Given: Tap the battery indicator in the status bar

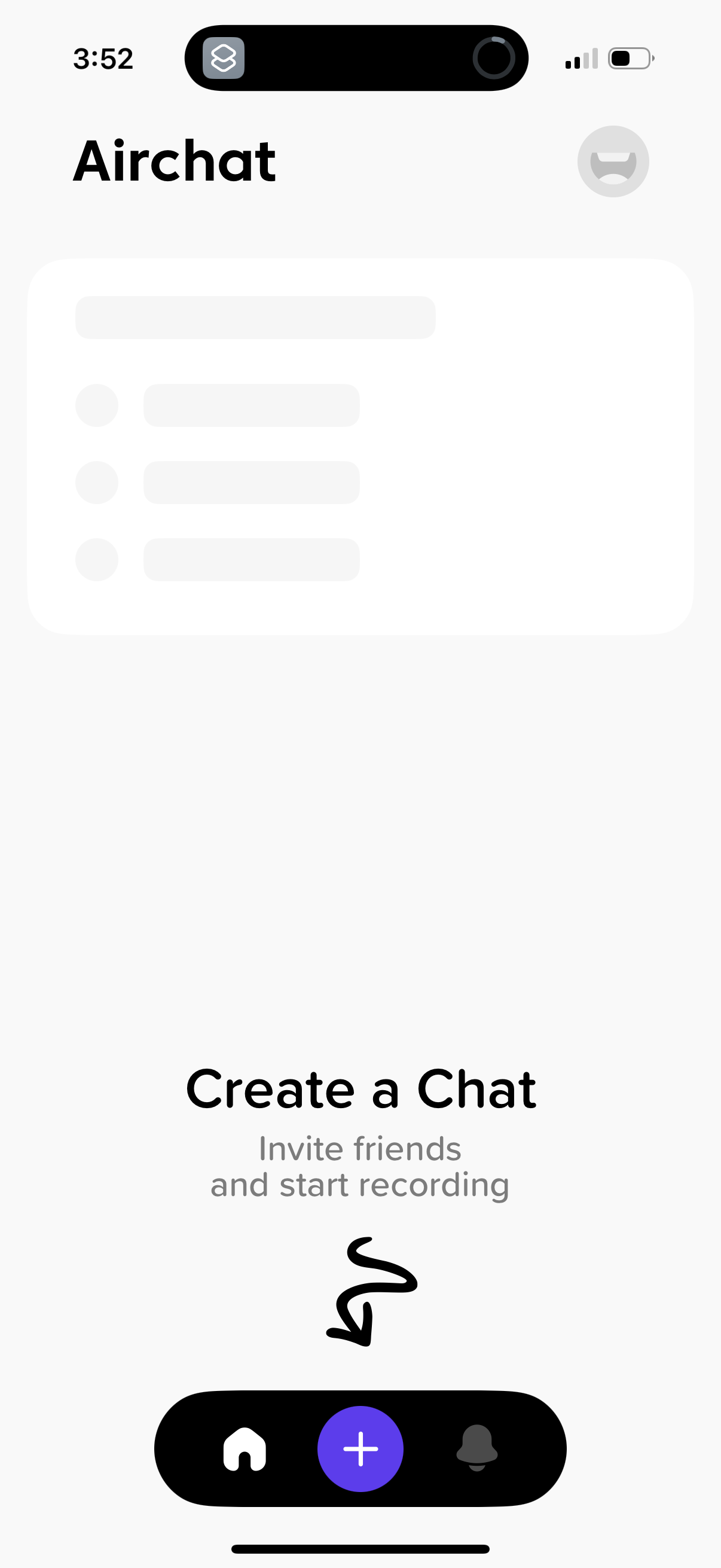Looking at the screenshot, I should tap(630, 59).
